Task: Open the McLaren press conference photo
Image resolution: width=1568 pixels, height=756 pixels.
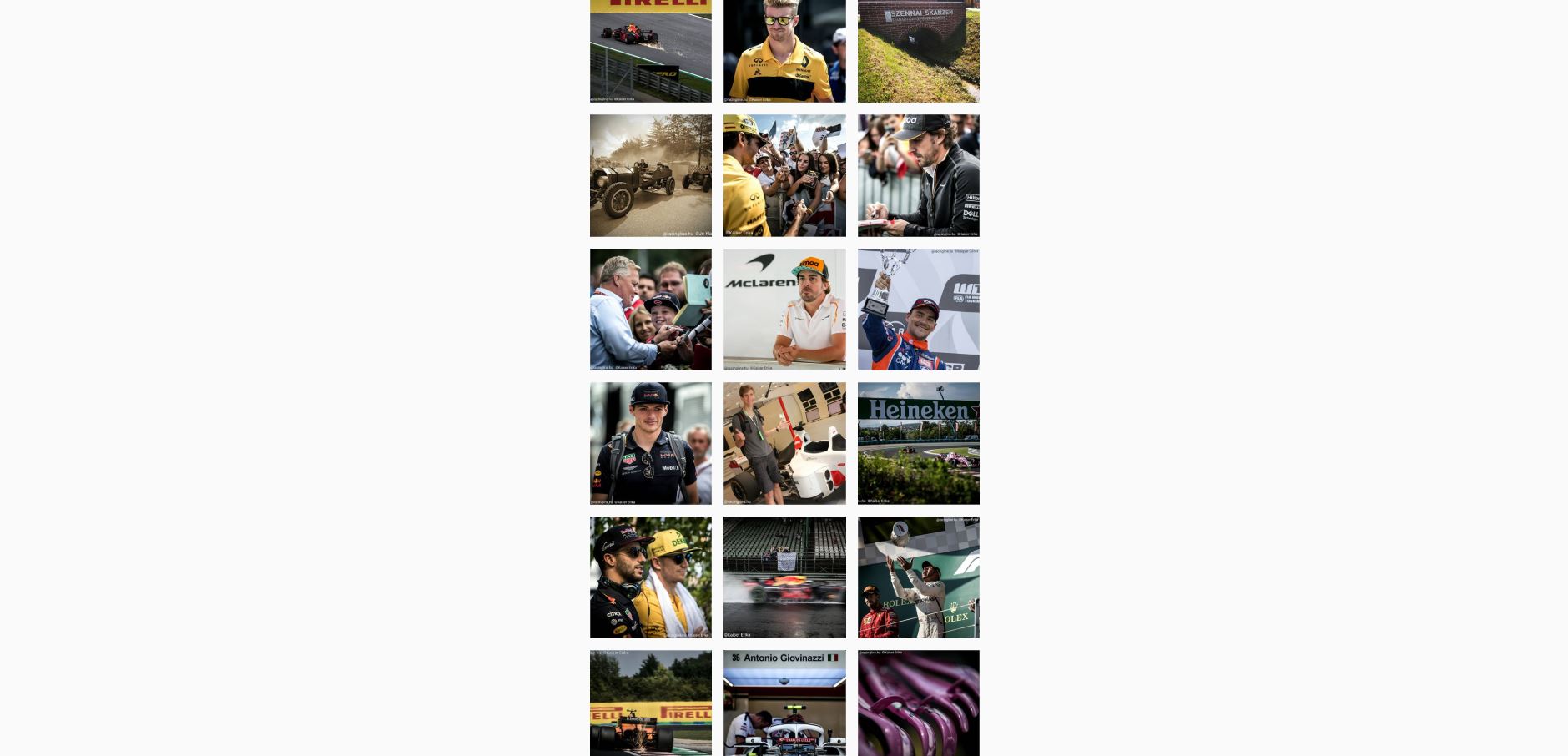Action: (x=784, y=309)
